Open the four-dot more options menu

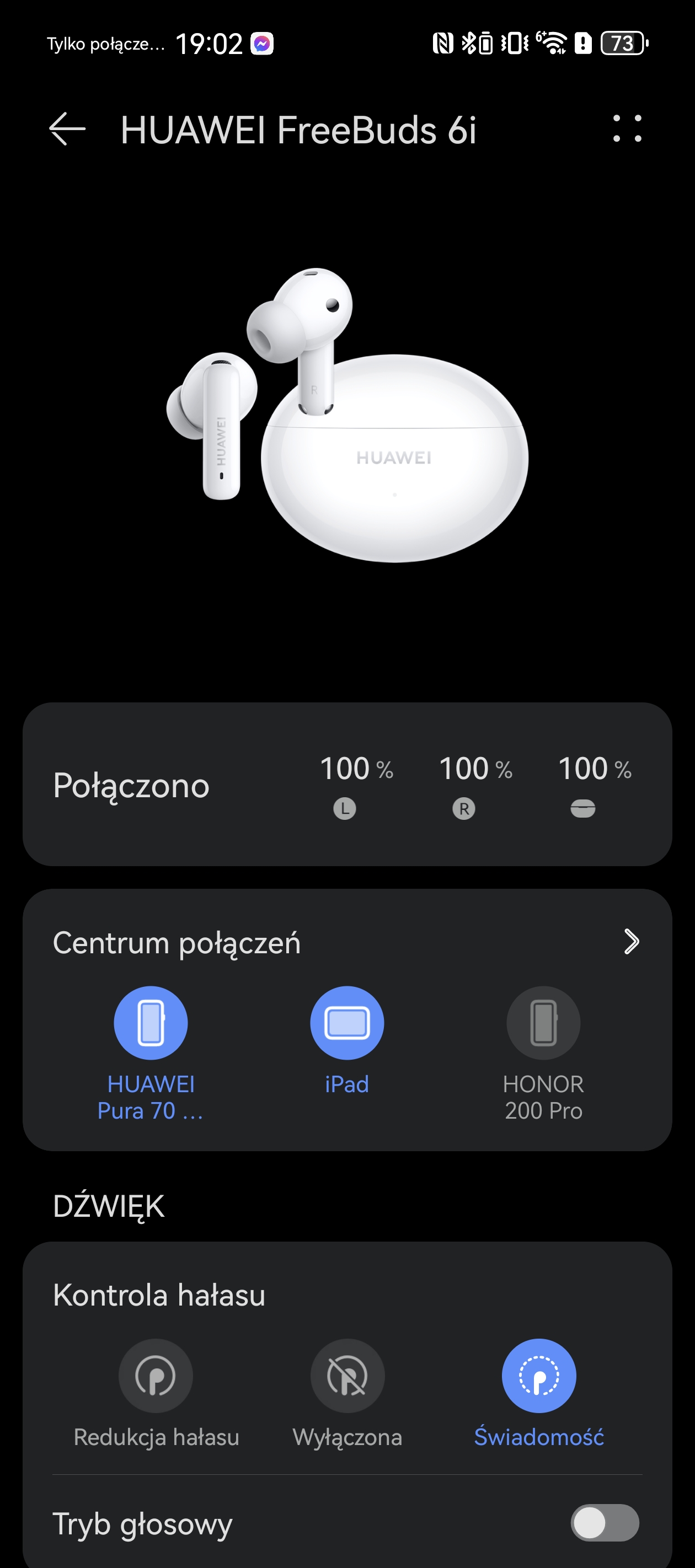pyautogui.click(x=627, y=129)
